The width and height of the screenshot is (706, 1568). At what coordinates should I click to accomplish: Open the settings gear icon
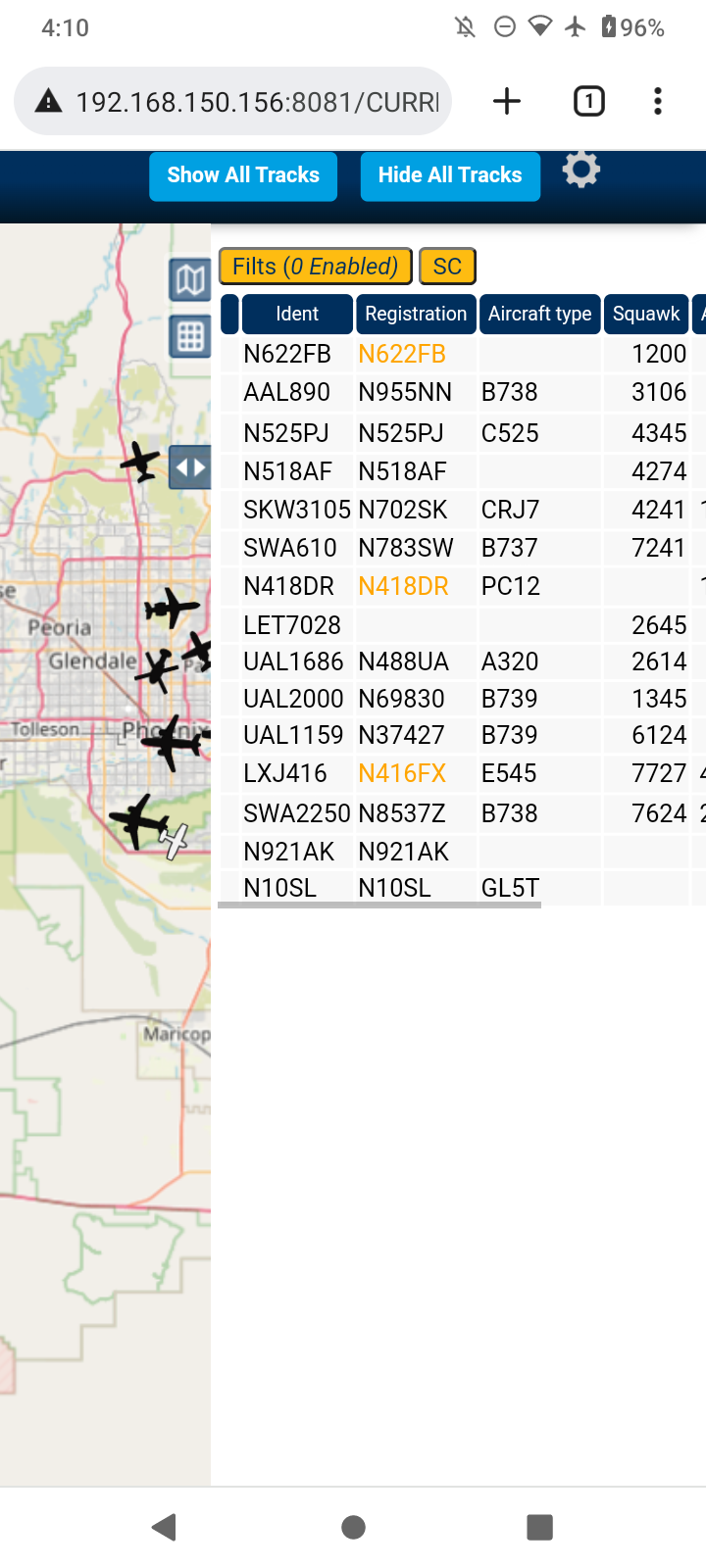pyautogui.click(x=581, y=171)
